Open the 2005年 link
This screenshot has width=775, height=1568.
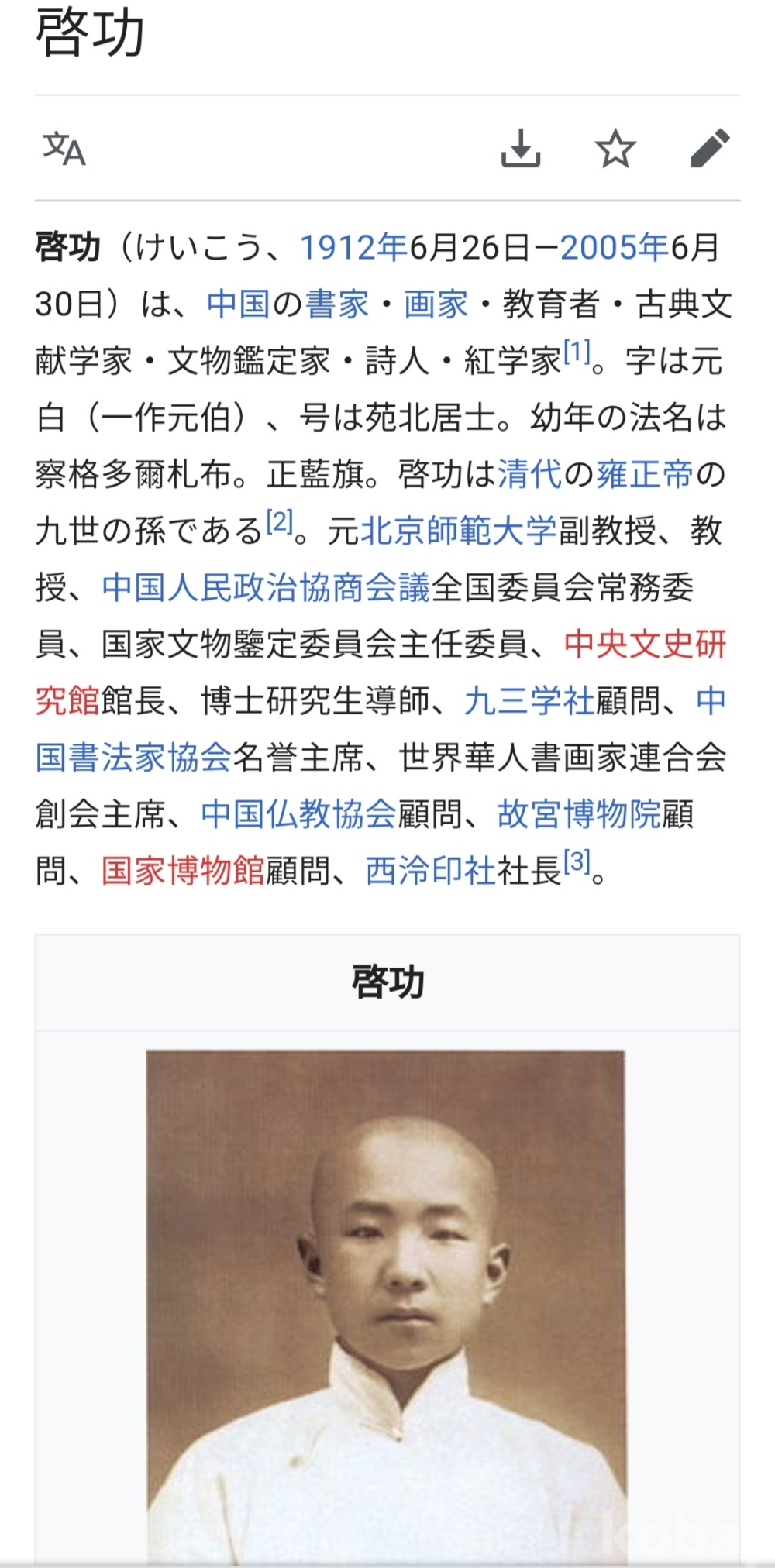tap(614, 248)
